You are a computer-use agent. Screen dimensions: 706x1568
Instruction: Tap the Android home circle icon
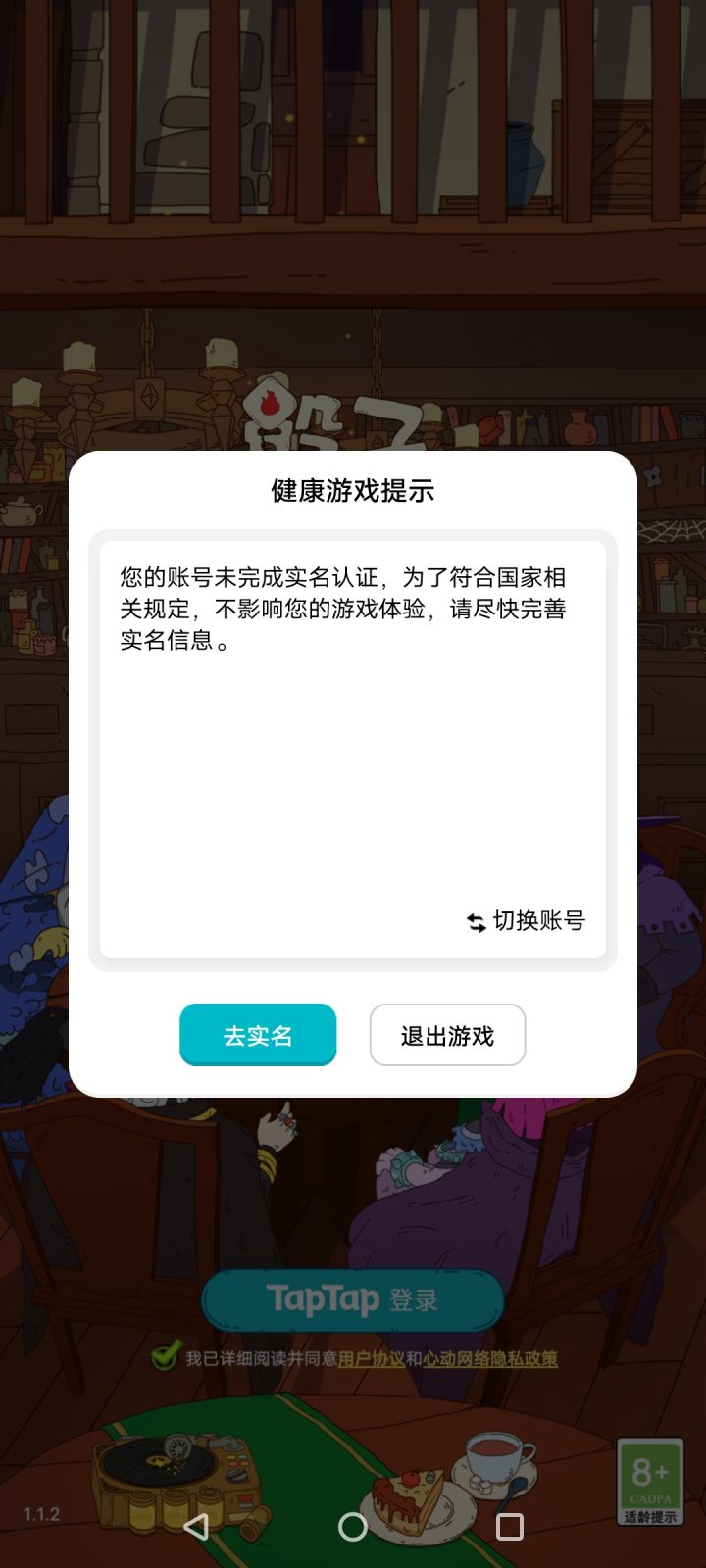[x=353, y=1527]
